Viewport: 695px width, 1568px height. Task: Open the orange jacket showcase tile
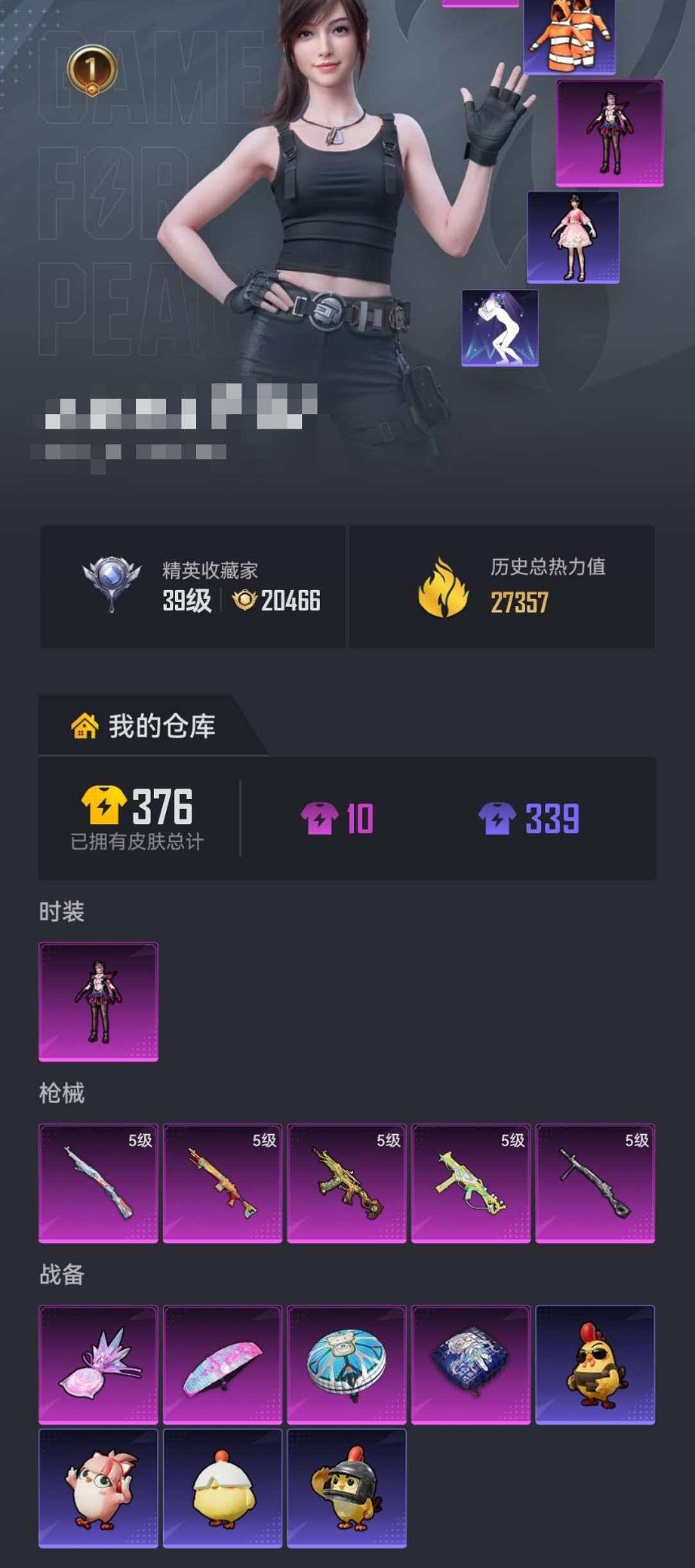pos(570,36)
